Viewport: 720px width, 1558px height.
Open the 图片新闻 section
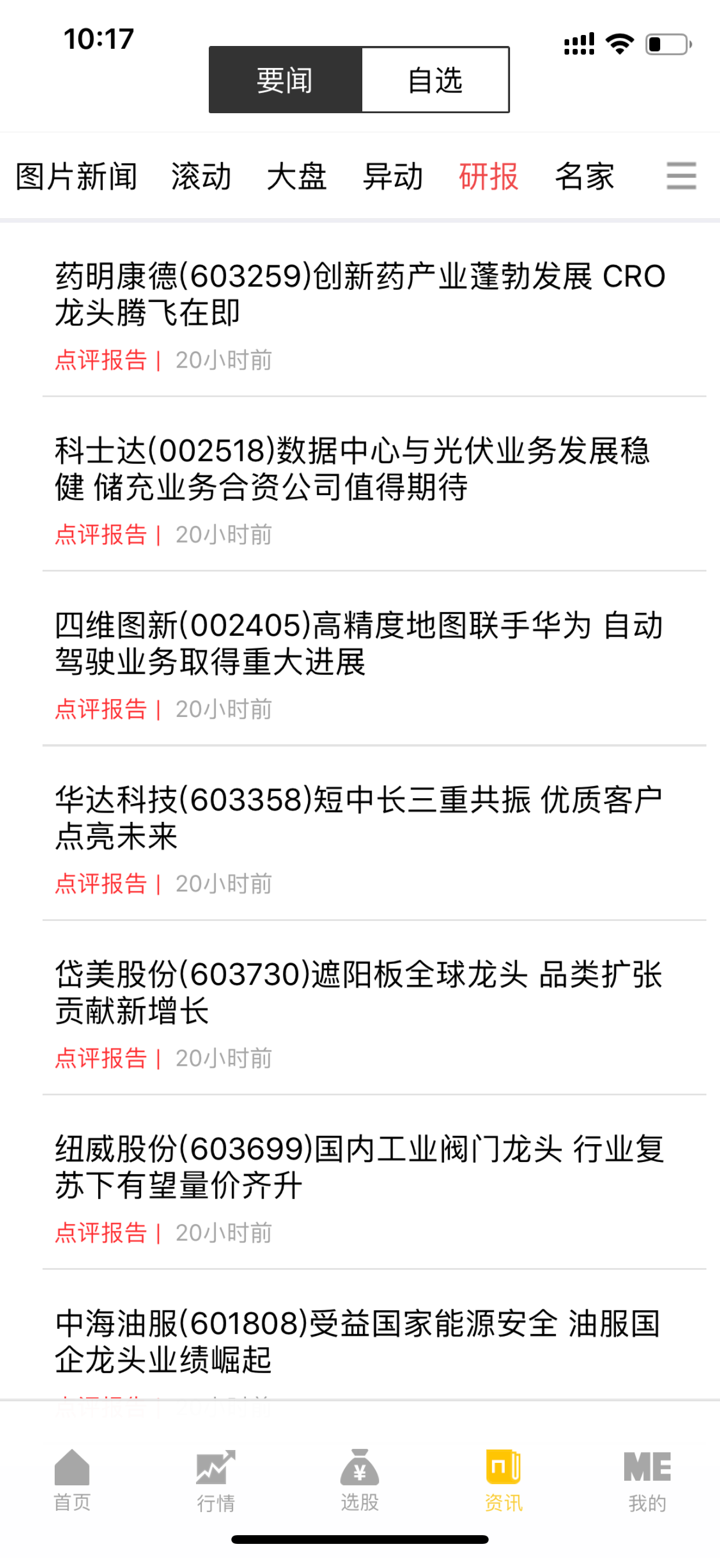point(78,176)
